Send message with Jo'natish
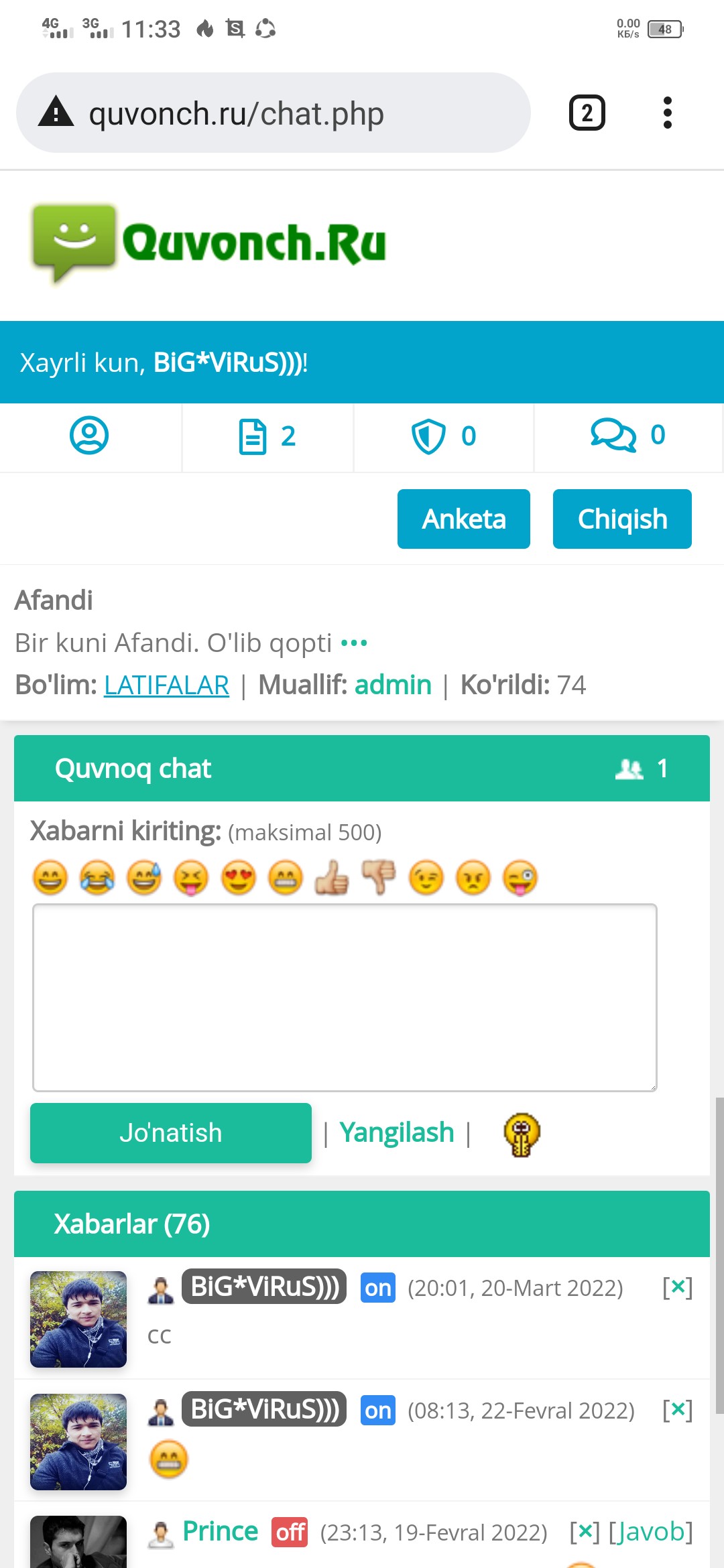Image resolution: width=724 pixels, height=1568 pixels. (x=170, y=1132)
